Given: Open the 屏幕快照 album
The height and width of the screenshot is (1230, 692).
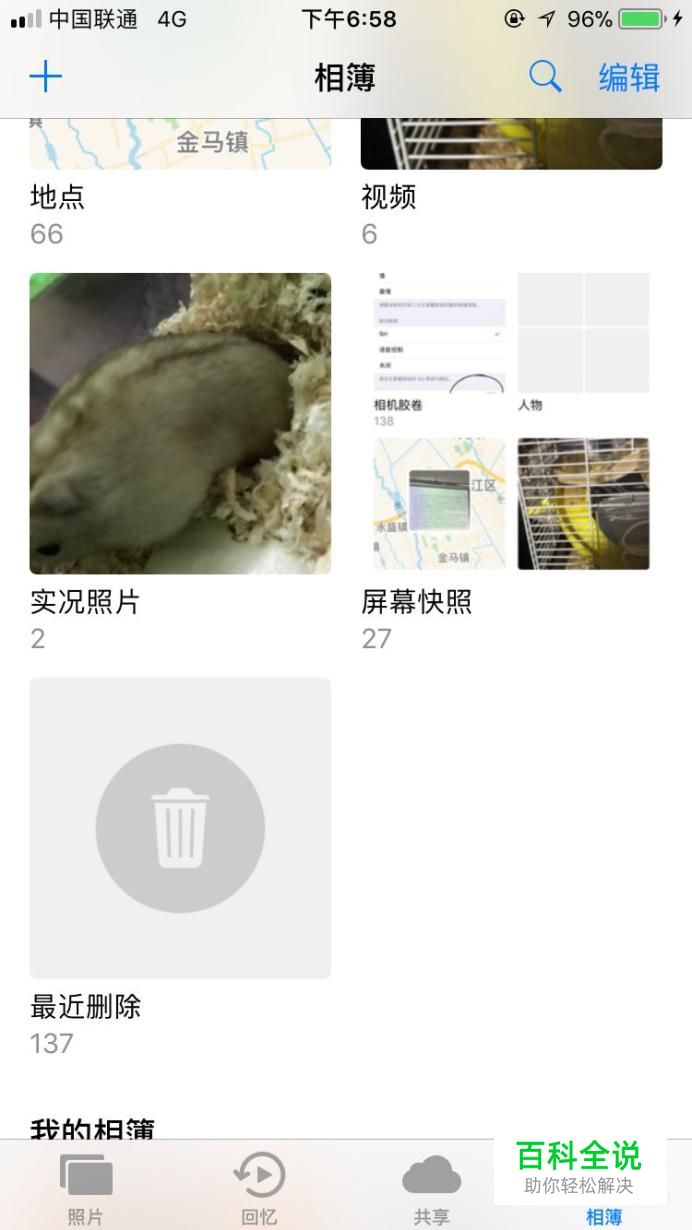Looking at the screenshot, I should pos(511,423).
